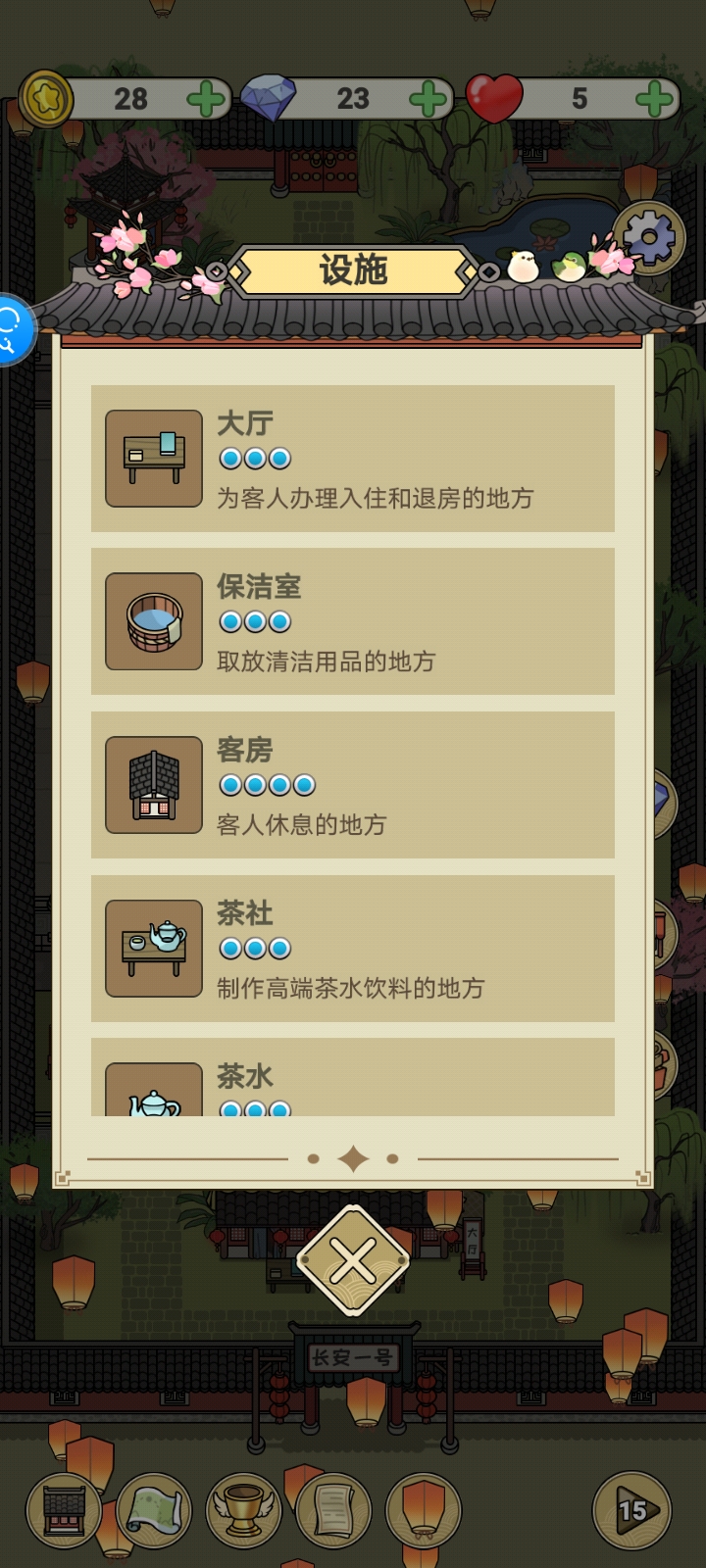Open the settings gear
This screenshot has width=706, height=1568.
click(649, 238)
